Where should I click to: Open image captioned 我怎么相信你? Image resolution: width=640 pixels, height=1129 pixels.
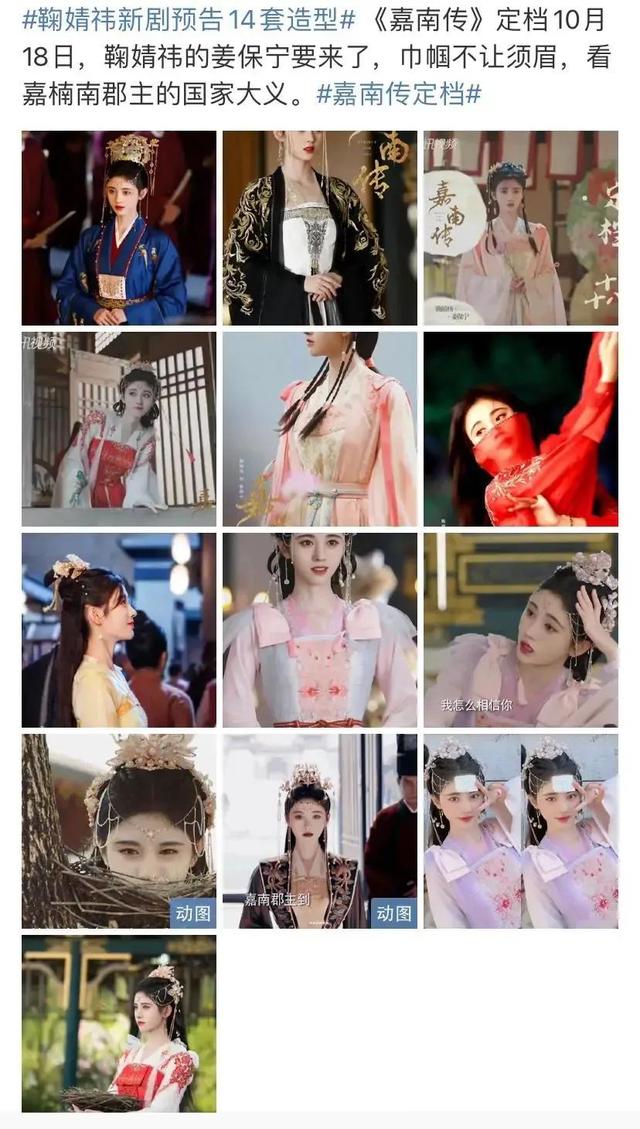point(520,630)
